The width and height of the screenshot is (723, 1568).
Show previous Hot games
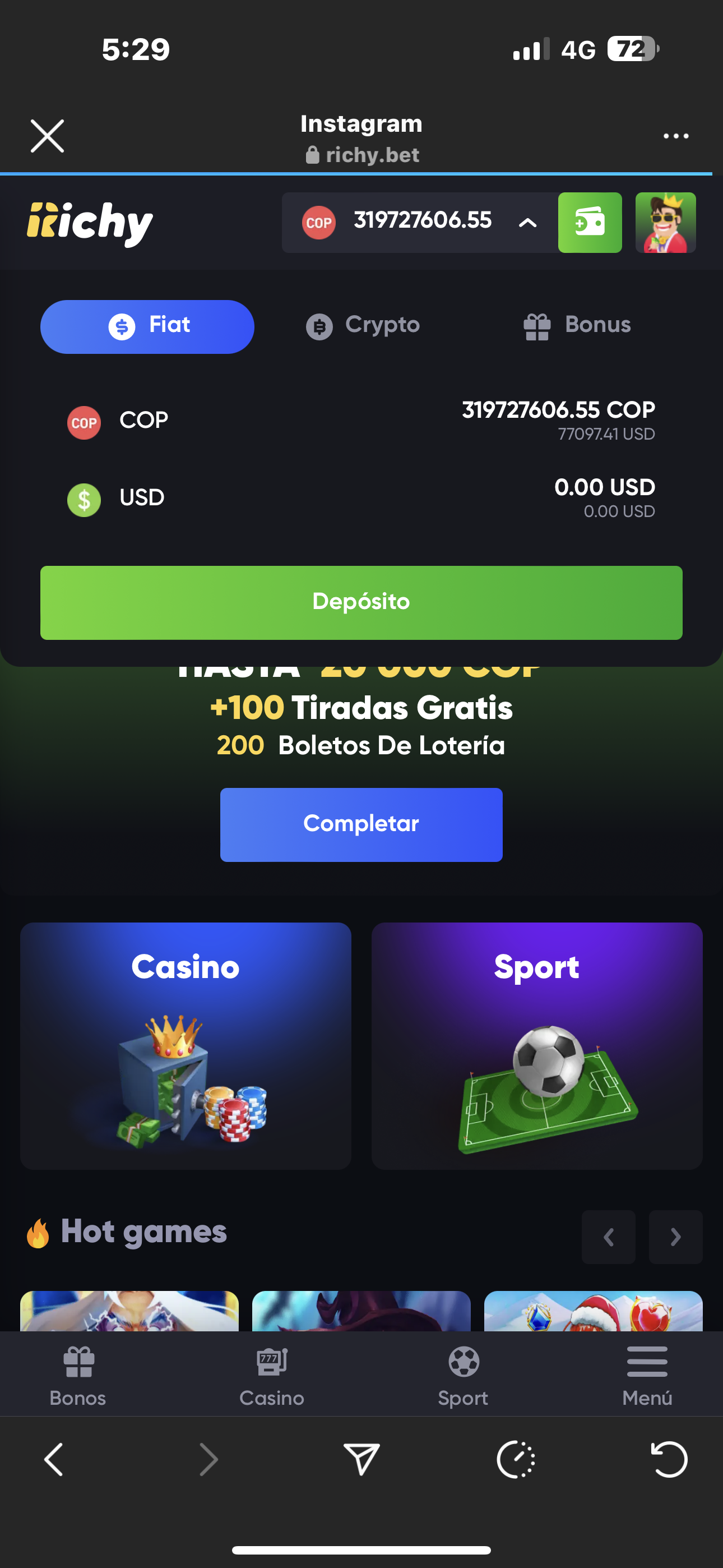(608, 1236)
